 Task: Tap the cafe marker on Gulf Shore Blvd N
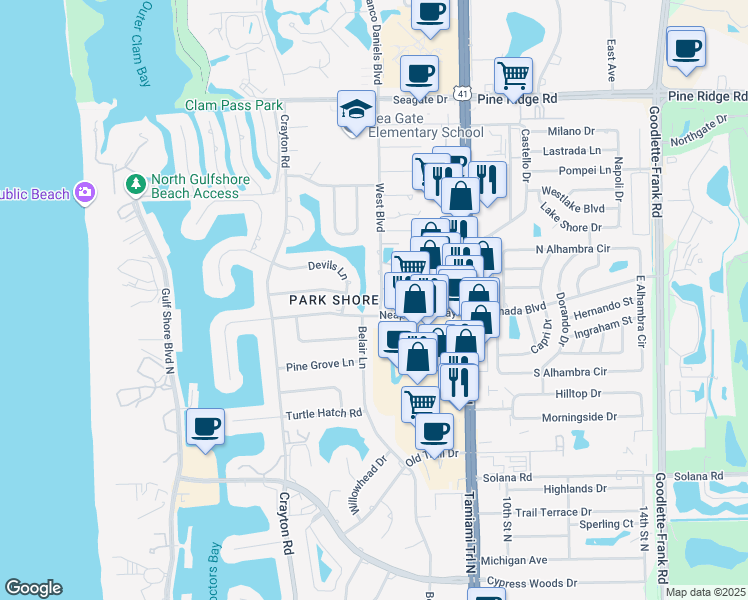point(205,427)
